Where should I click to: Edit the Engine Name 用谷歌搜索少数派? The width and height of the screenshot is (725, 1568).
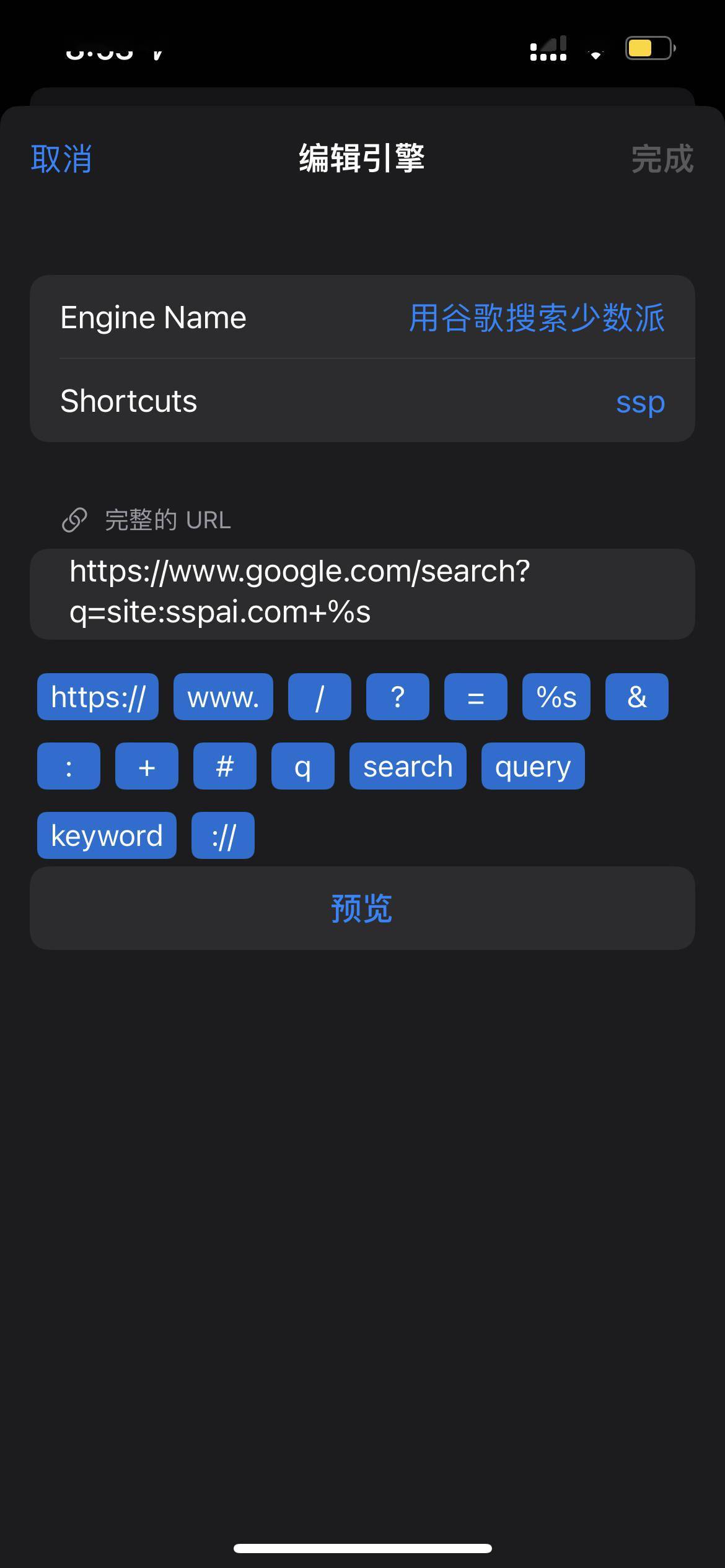pyautogui.click(x=537, y=317)
